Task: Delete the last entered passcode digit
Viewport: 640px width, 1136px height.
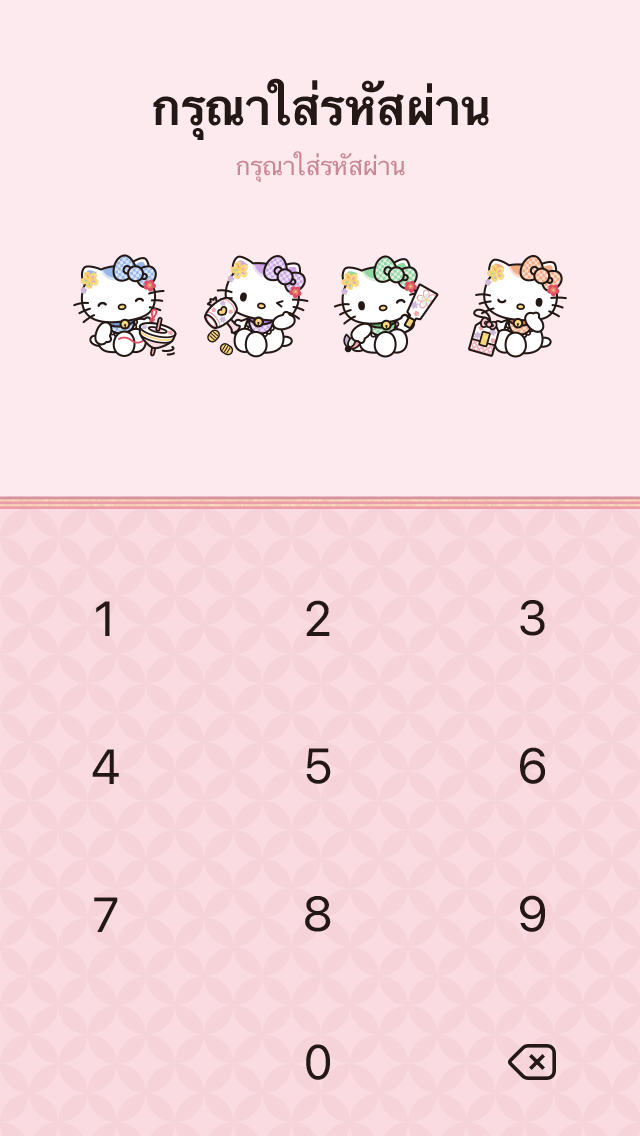Action: [532, 1062]
